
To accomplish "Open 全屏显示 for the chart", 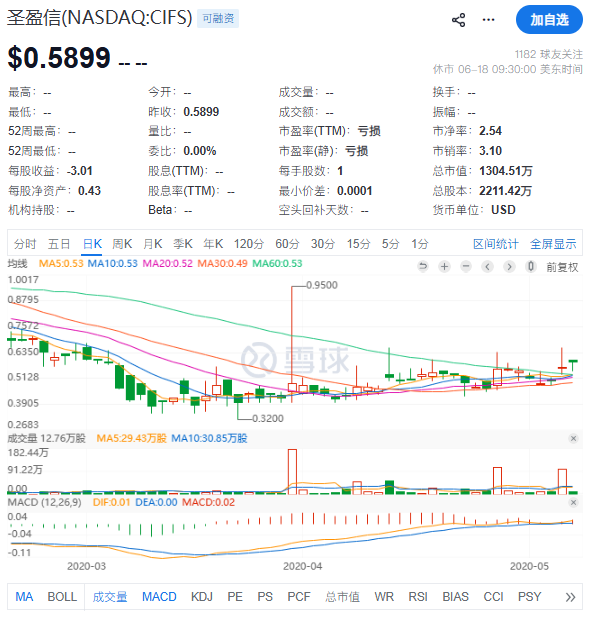I will coord(553,244).
